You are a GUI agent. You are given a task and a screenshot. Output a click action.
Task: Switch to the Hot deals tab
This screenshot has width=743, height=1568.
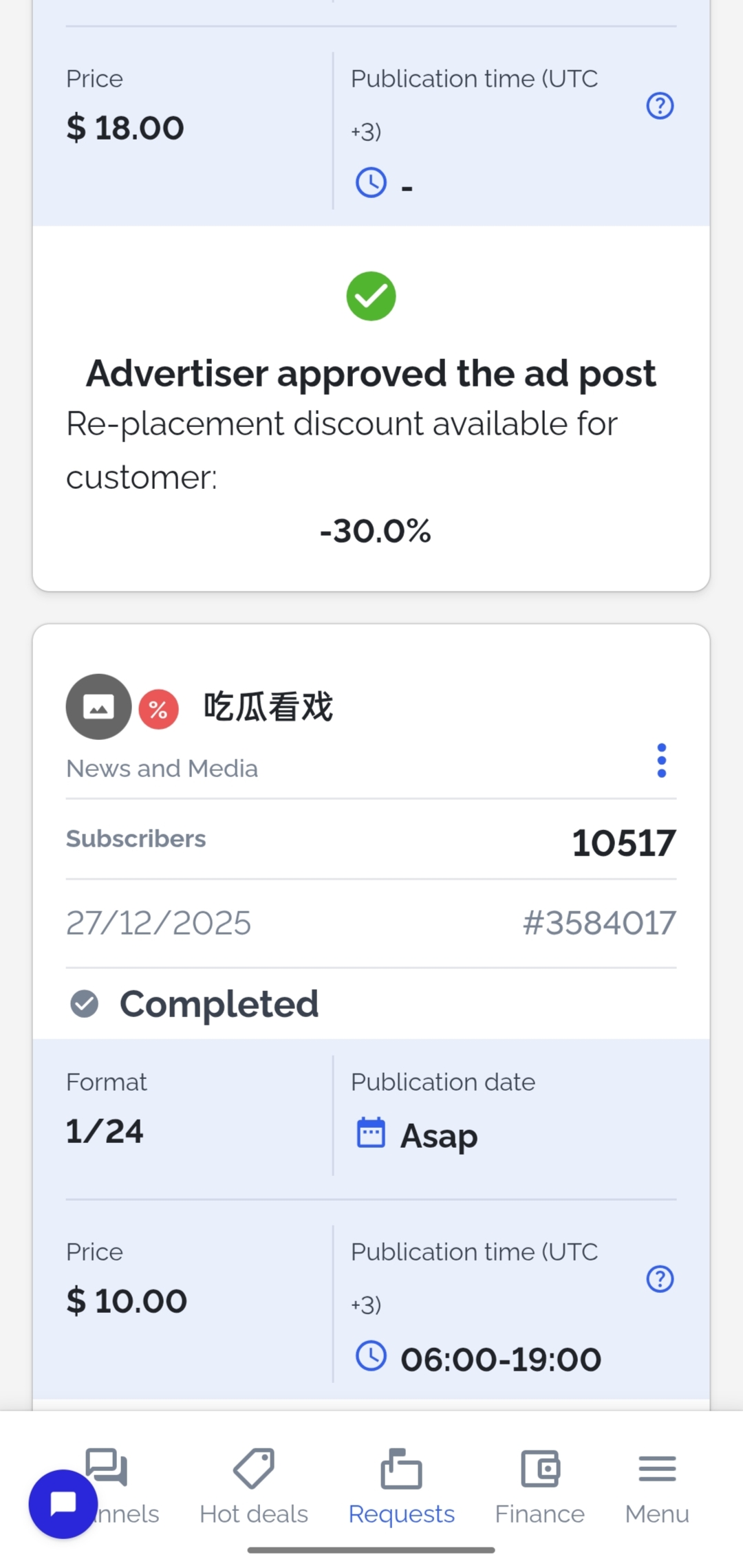click(x=254, y=1487)
